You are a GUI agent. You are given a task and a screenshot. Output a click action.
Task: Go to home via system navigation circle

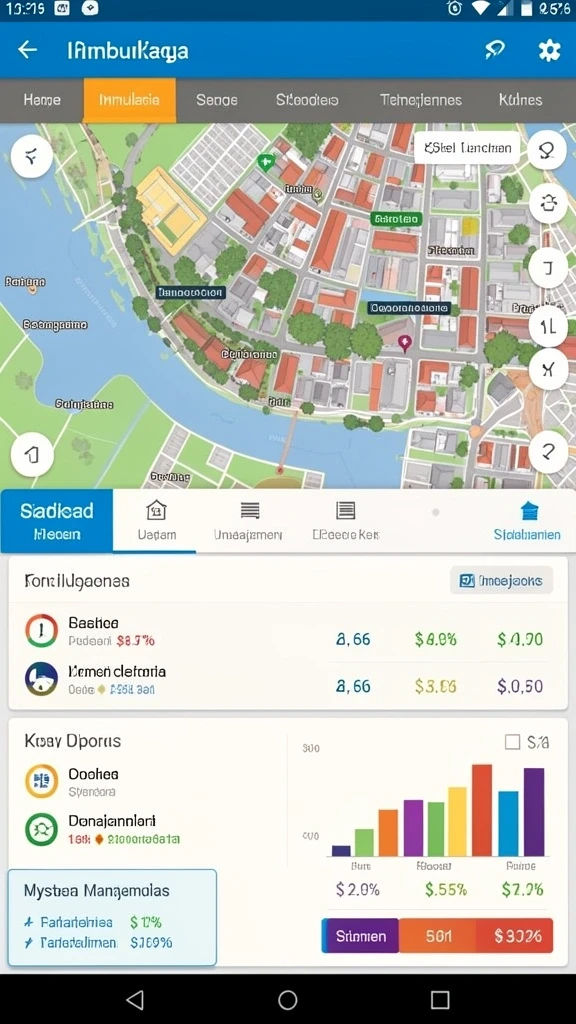(x=287, y=1000)
